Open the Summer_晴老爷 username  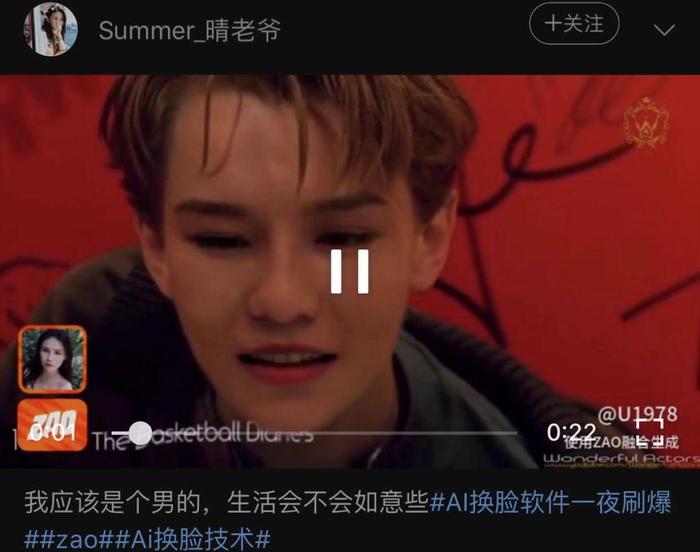tap(189, 30)
